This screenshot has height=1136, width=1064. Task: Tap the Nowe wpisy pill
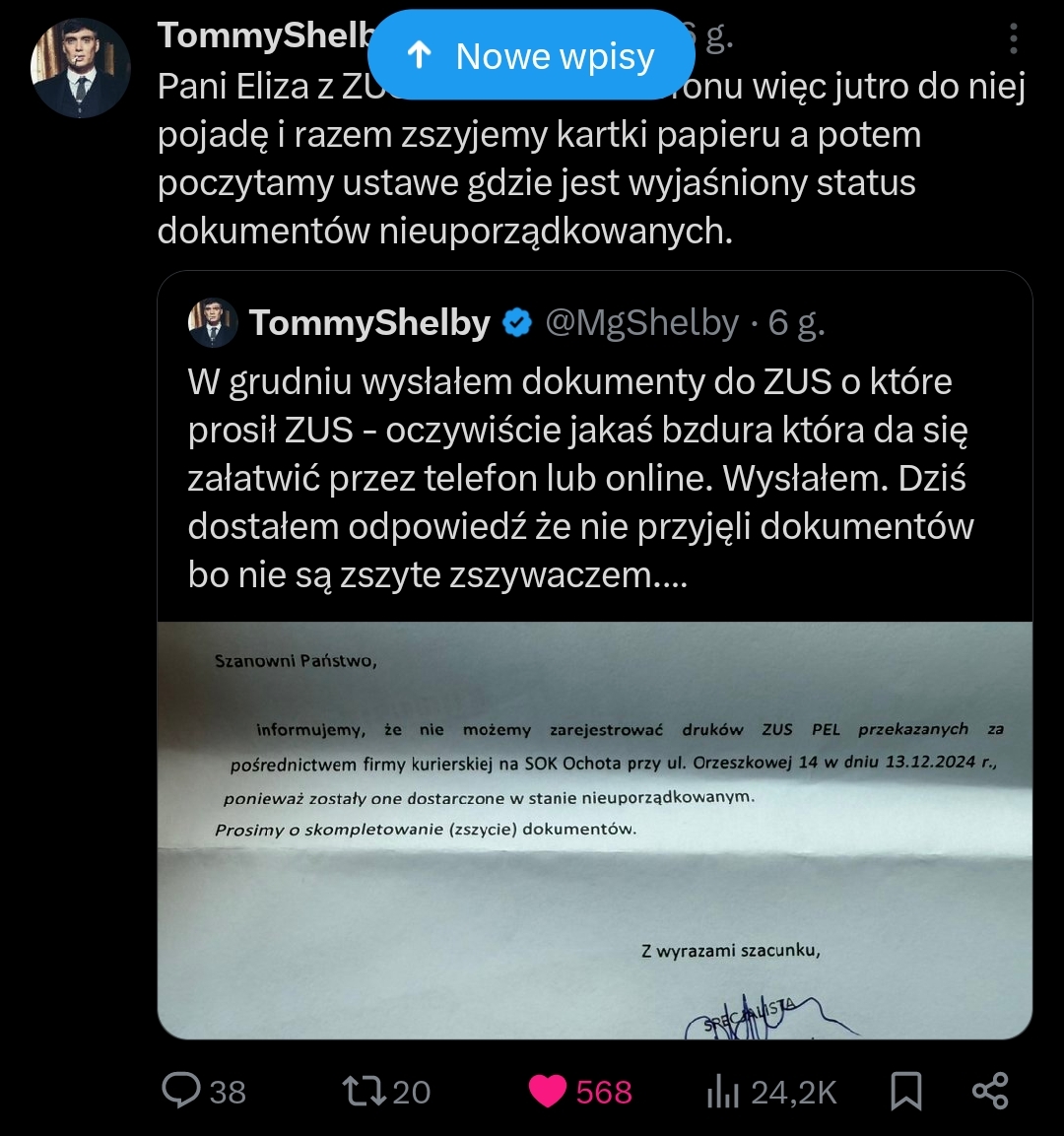(x=530, y=56)
